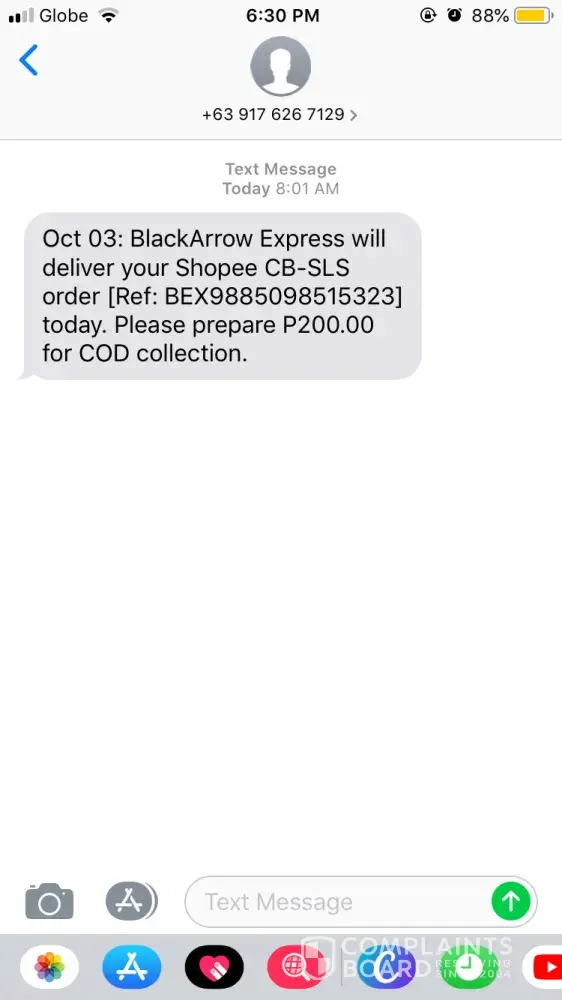Open the App Store iMessage app icon
Screen dimensions: 562x1000
coord(131,967)
